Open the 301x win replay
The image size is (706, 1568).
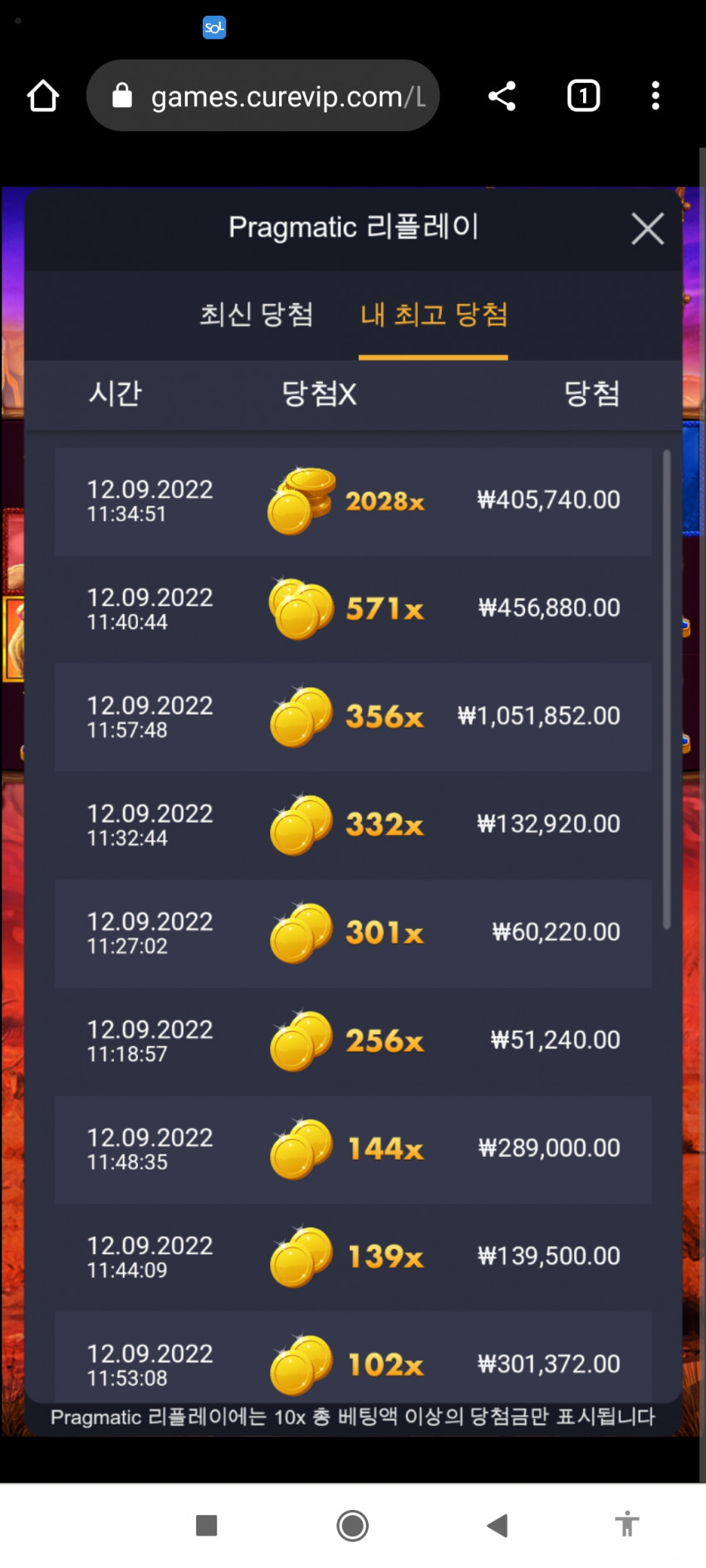[353, 933]
